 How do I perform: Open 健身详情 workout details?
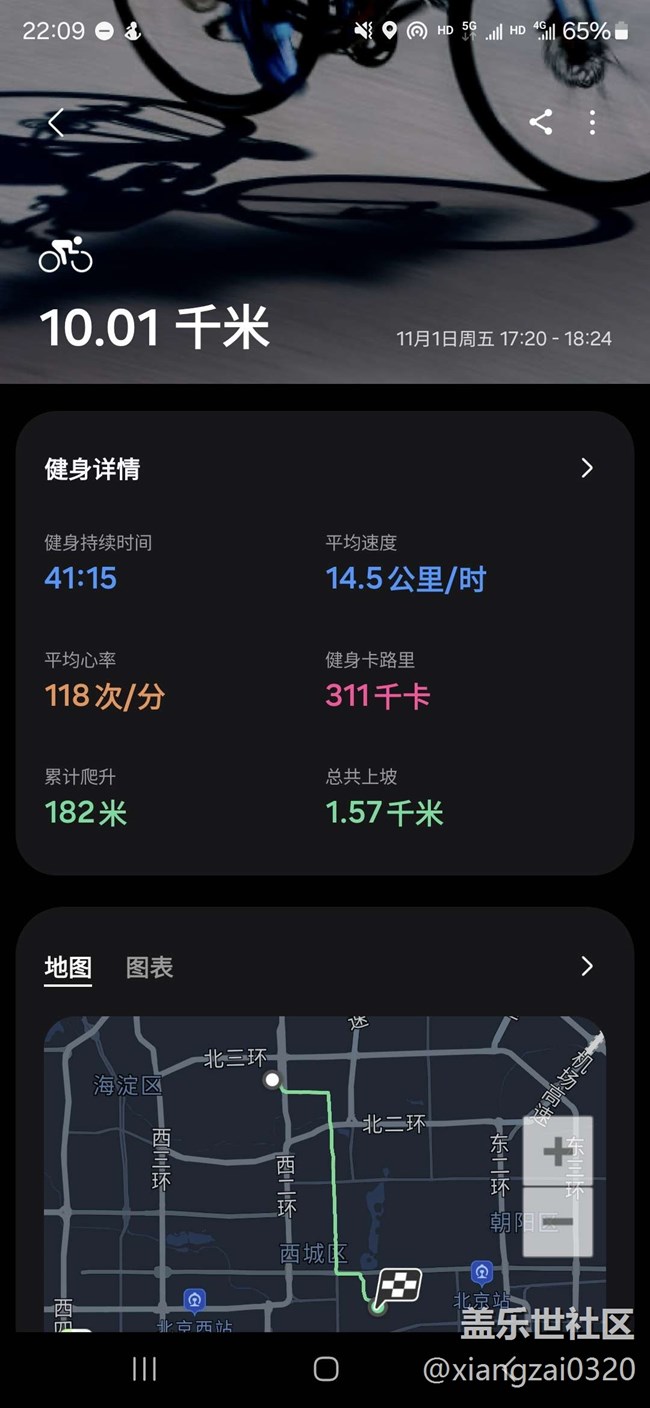(325, 469)
